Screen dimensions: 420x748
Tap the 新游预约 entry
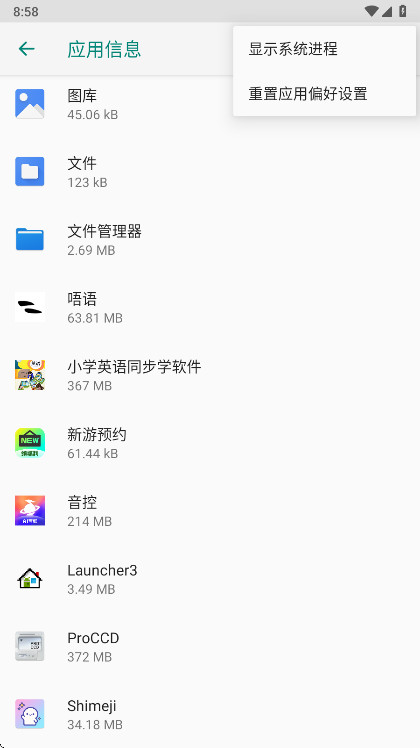coord(210,442)
